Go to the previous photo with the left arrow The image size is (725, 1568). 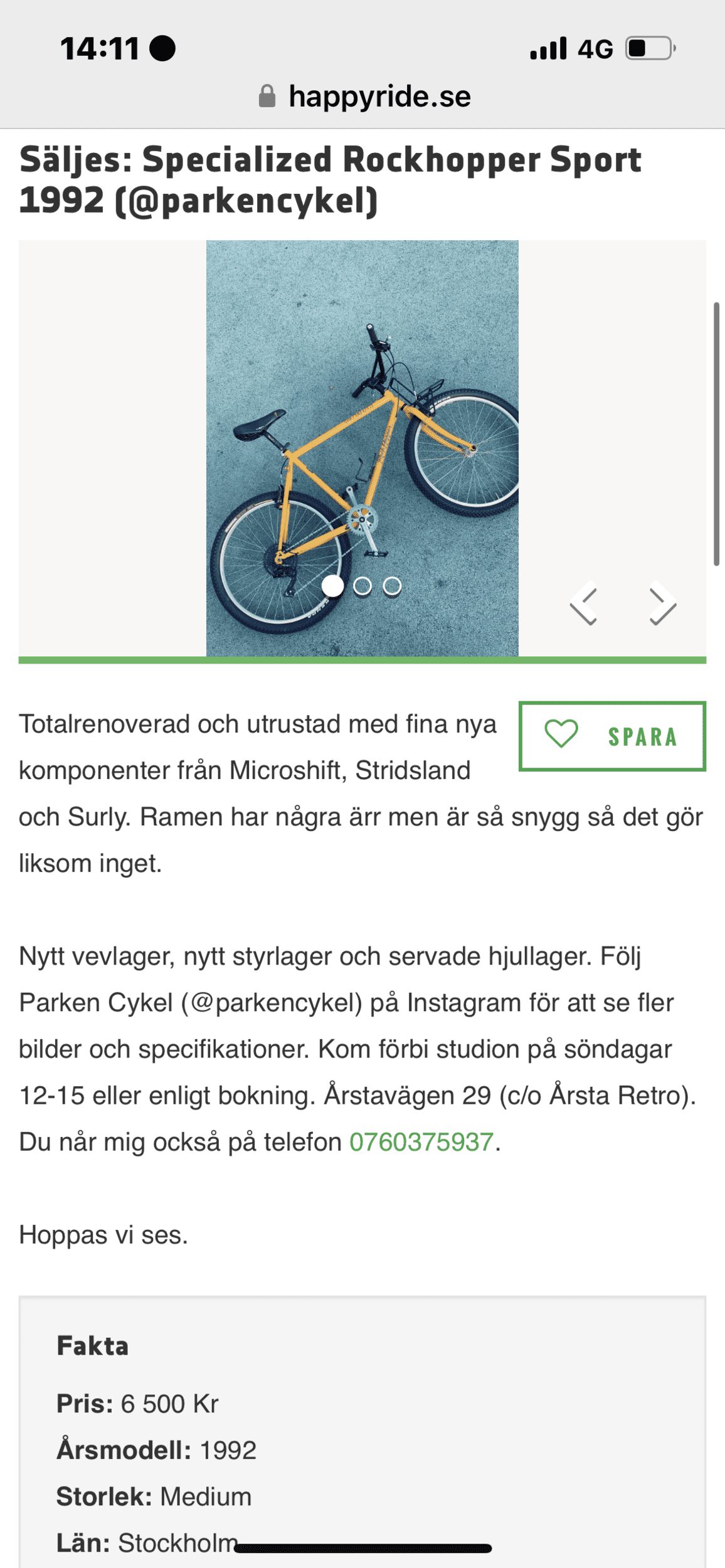583,603
